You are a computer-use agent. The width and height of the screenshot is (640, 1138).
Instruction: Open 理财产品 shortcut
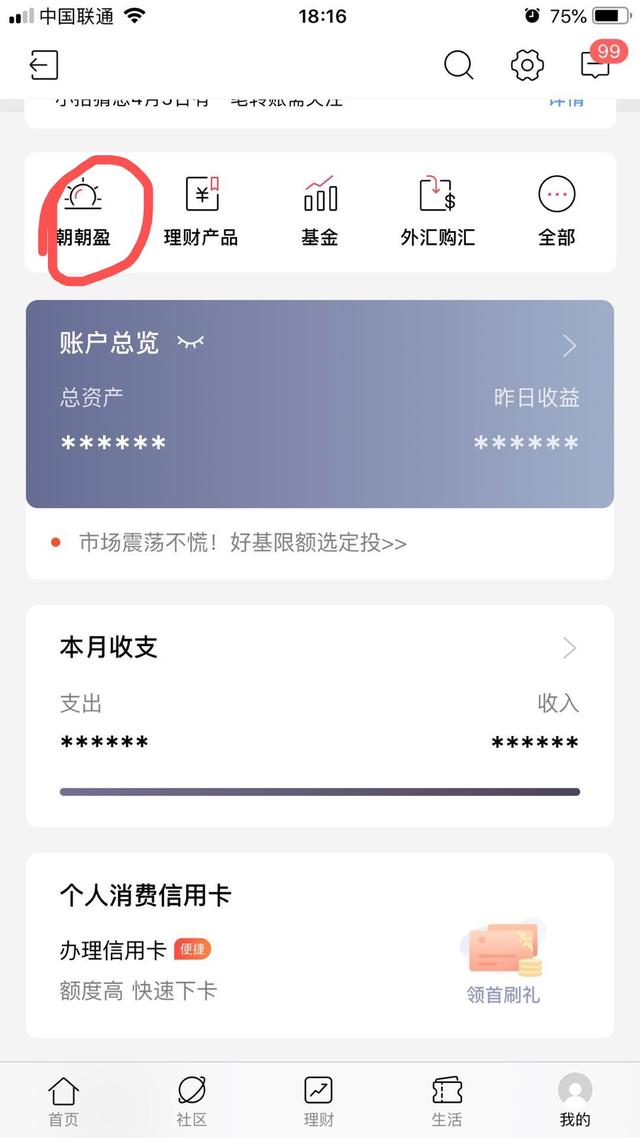tap(201, 211)
